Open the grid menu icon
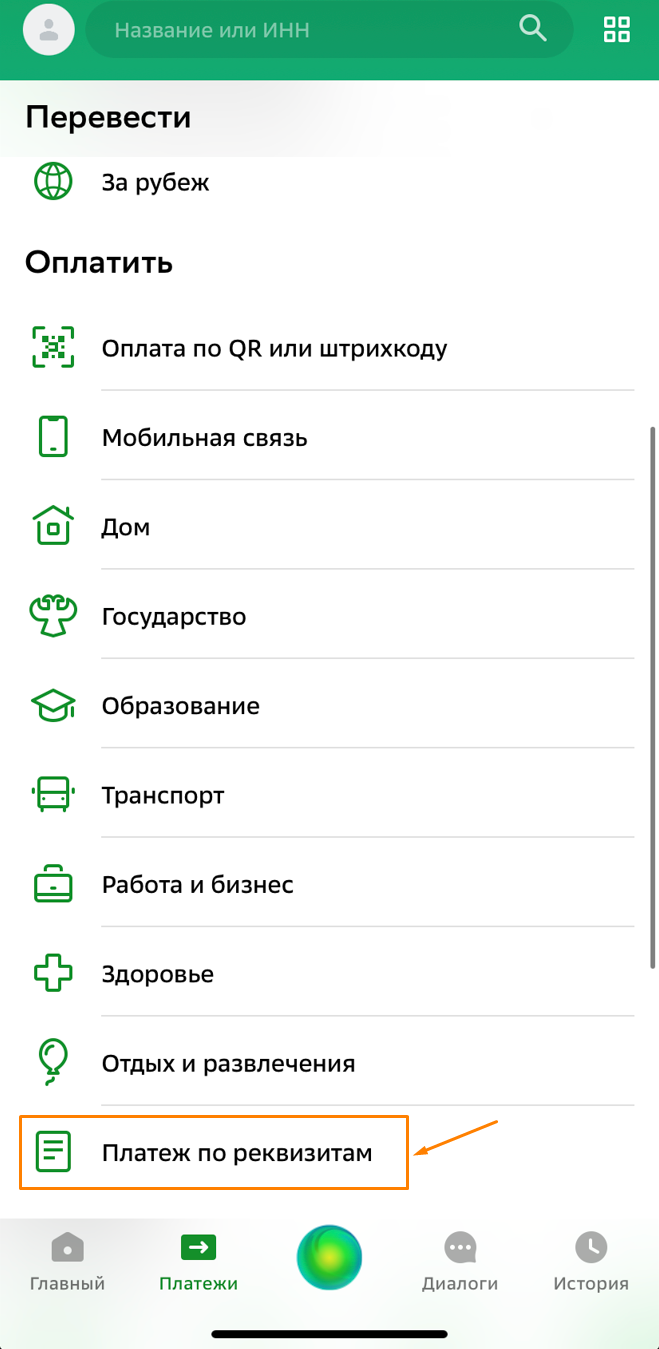659x1349 pixels. coord(617,30)
